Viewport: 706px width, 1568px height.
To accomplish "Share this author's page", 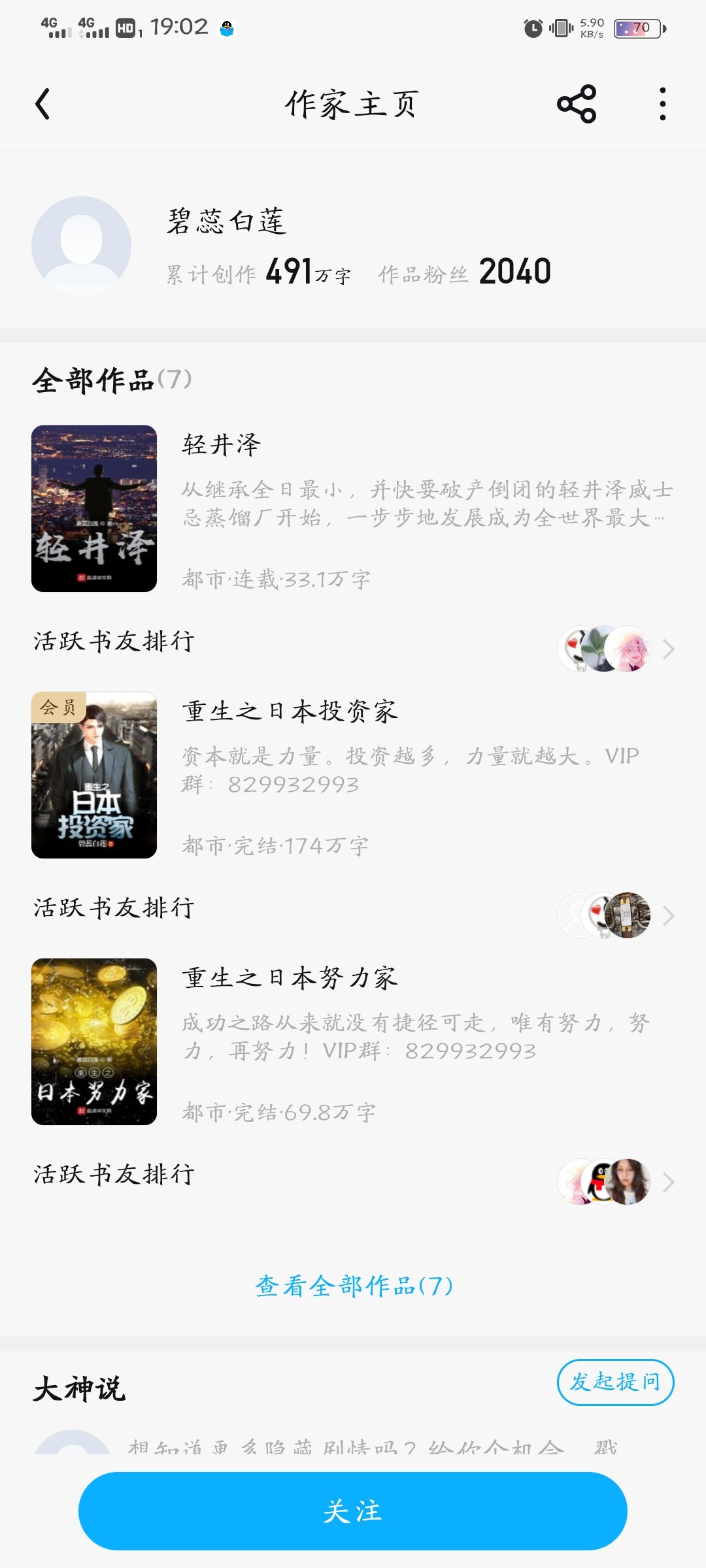I will point(576,105).
